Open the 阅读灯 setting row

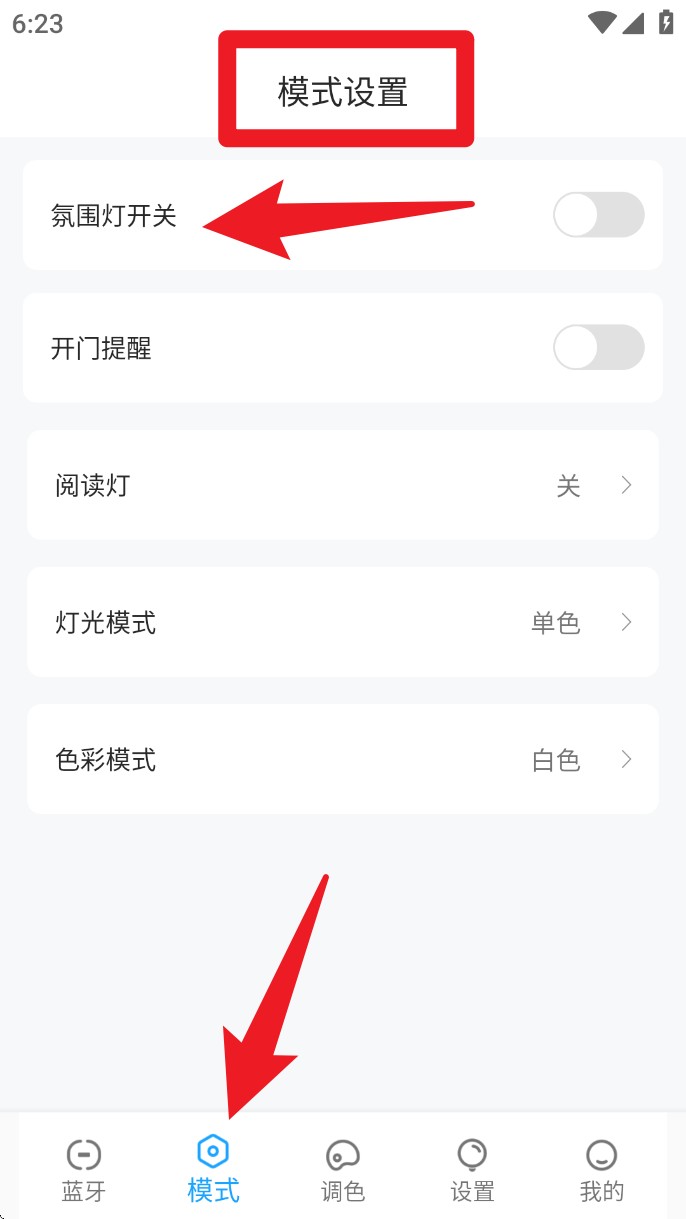point(342,486)
